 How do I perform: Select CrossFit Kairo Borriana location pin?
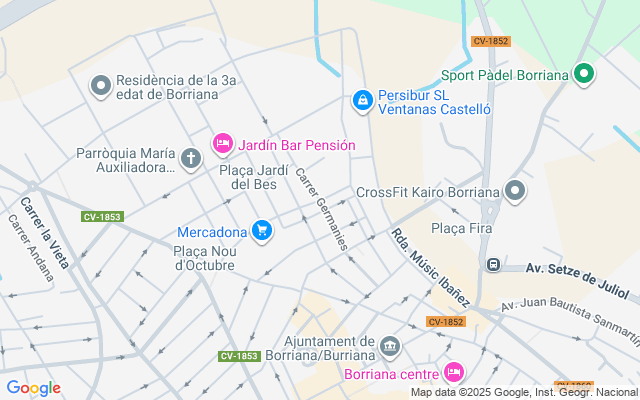[x=515, y=191]
